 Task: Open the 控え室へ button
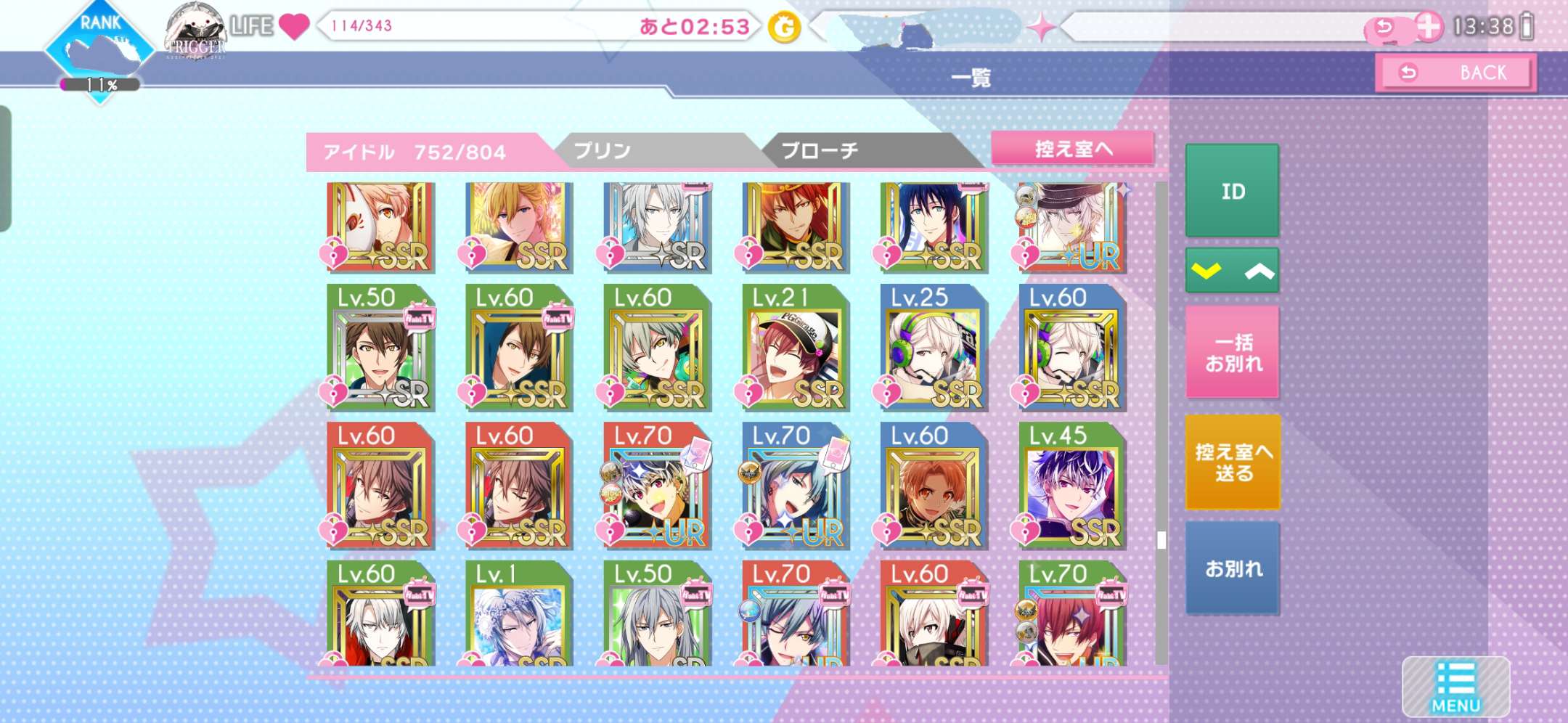[1072, 149]
